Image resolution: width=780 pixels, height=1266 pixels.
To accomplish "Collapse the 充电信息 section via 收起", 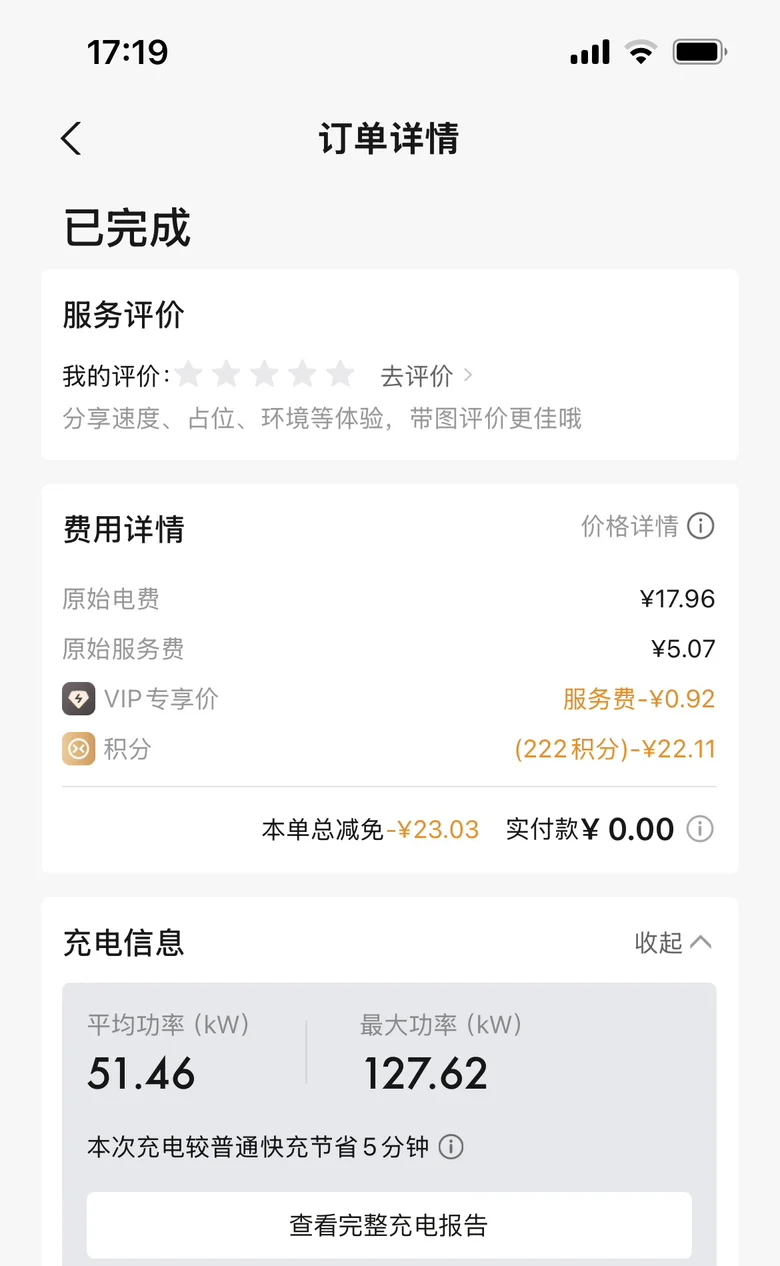I will [x=673, y=942].
